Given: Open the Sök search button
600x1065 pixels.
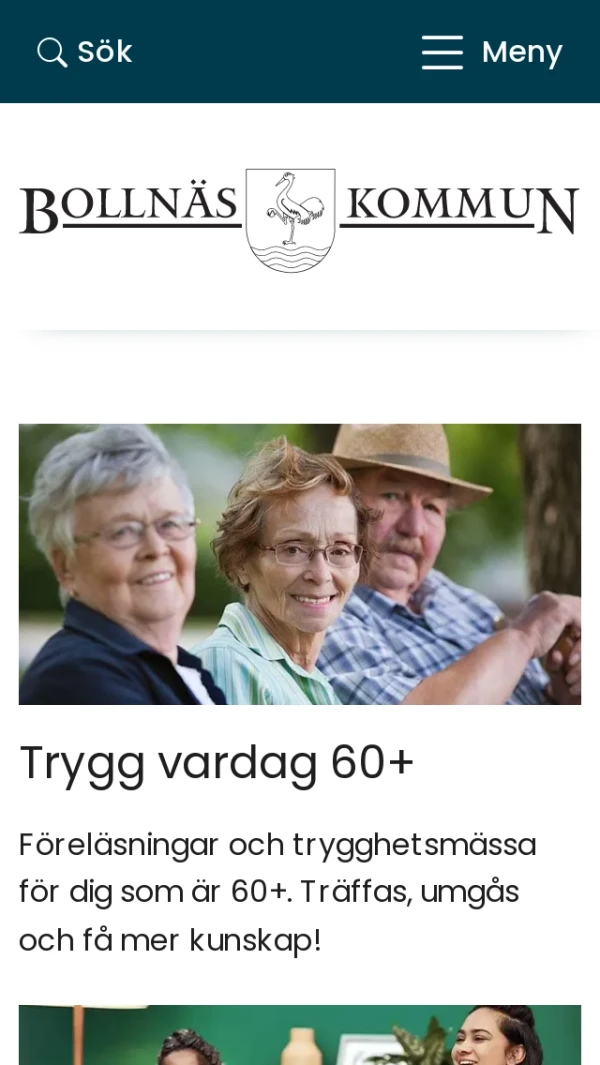Looking at the screenshot, I should click(84, 52).
